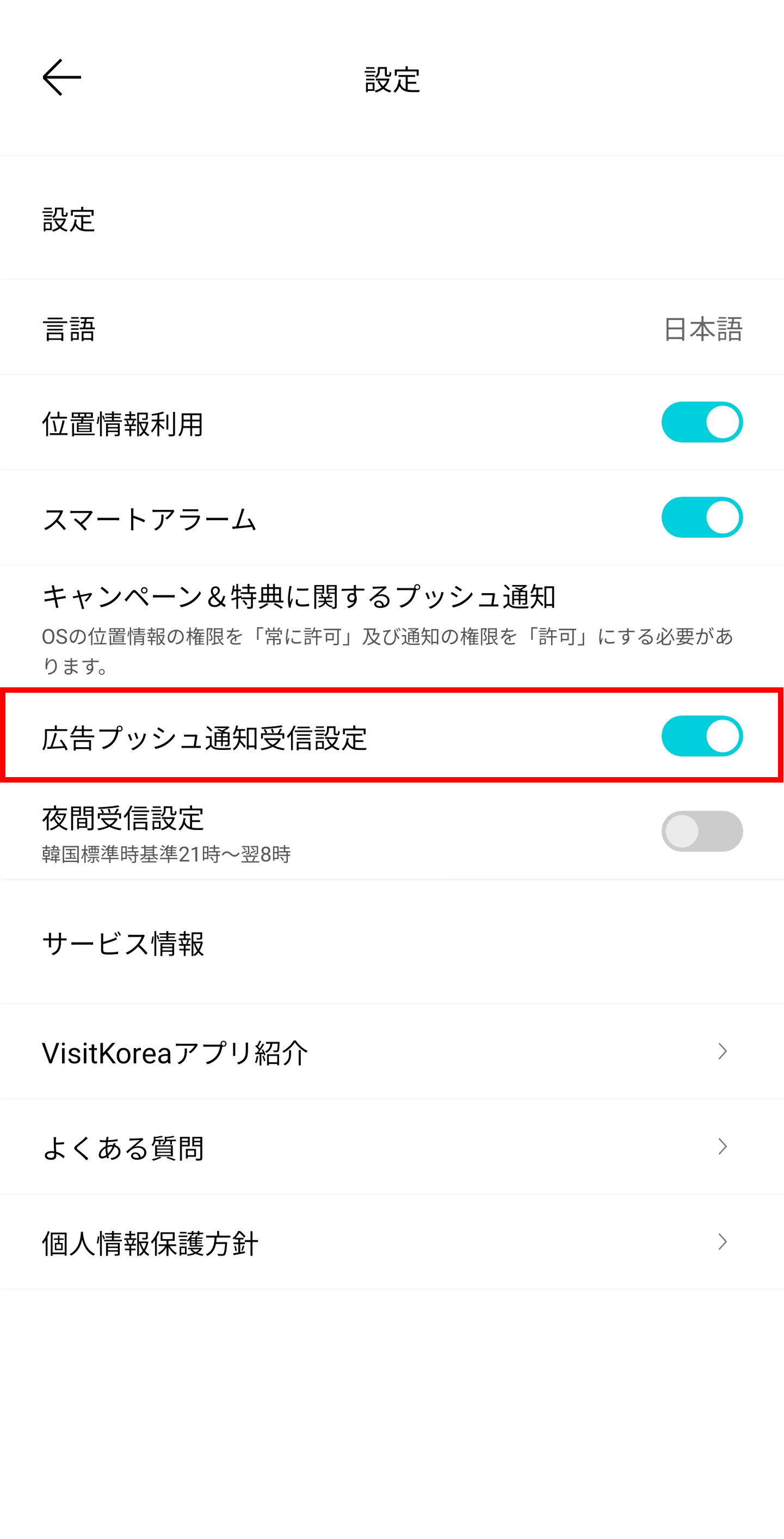
Task: Tap the back arrow to leave settings
Action: [61, 78]
